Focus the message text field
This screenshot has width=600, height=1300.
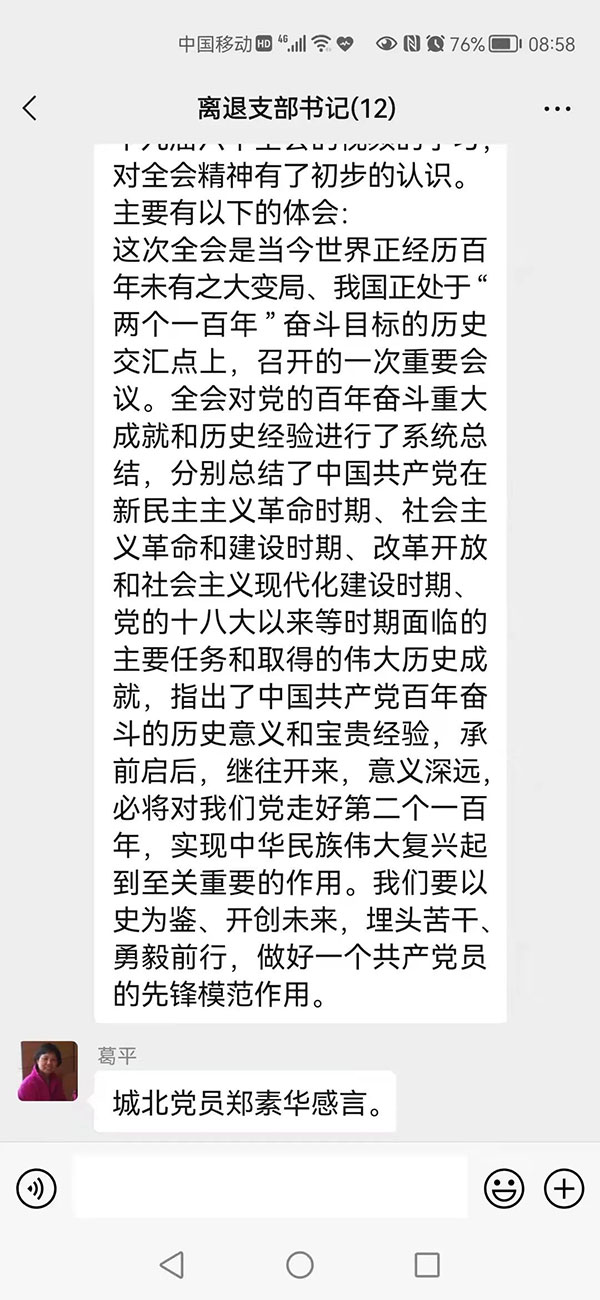click(270, 1188)
